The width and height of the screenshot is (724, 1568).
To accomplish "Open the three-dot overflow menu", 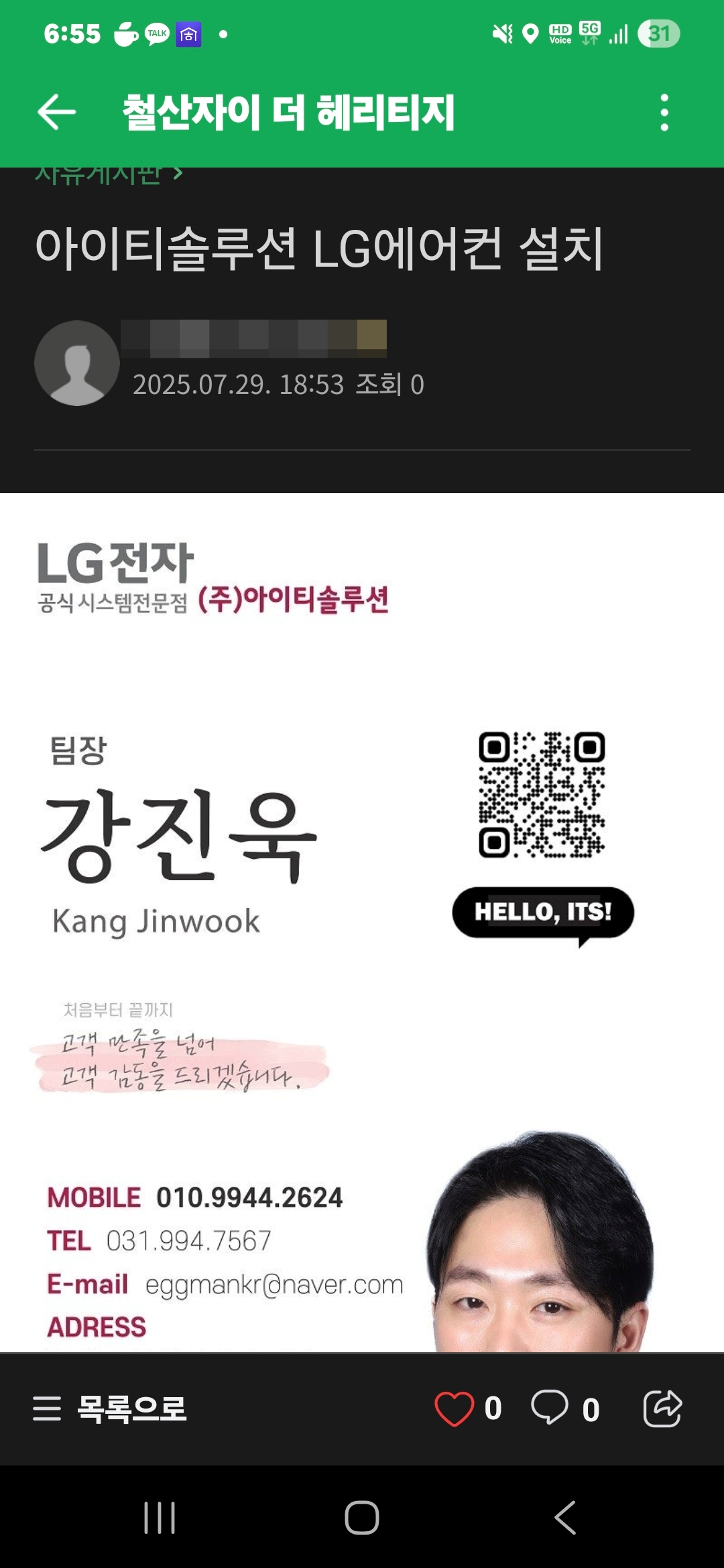I will click(x=664, y=112).
